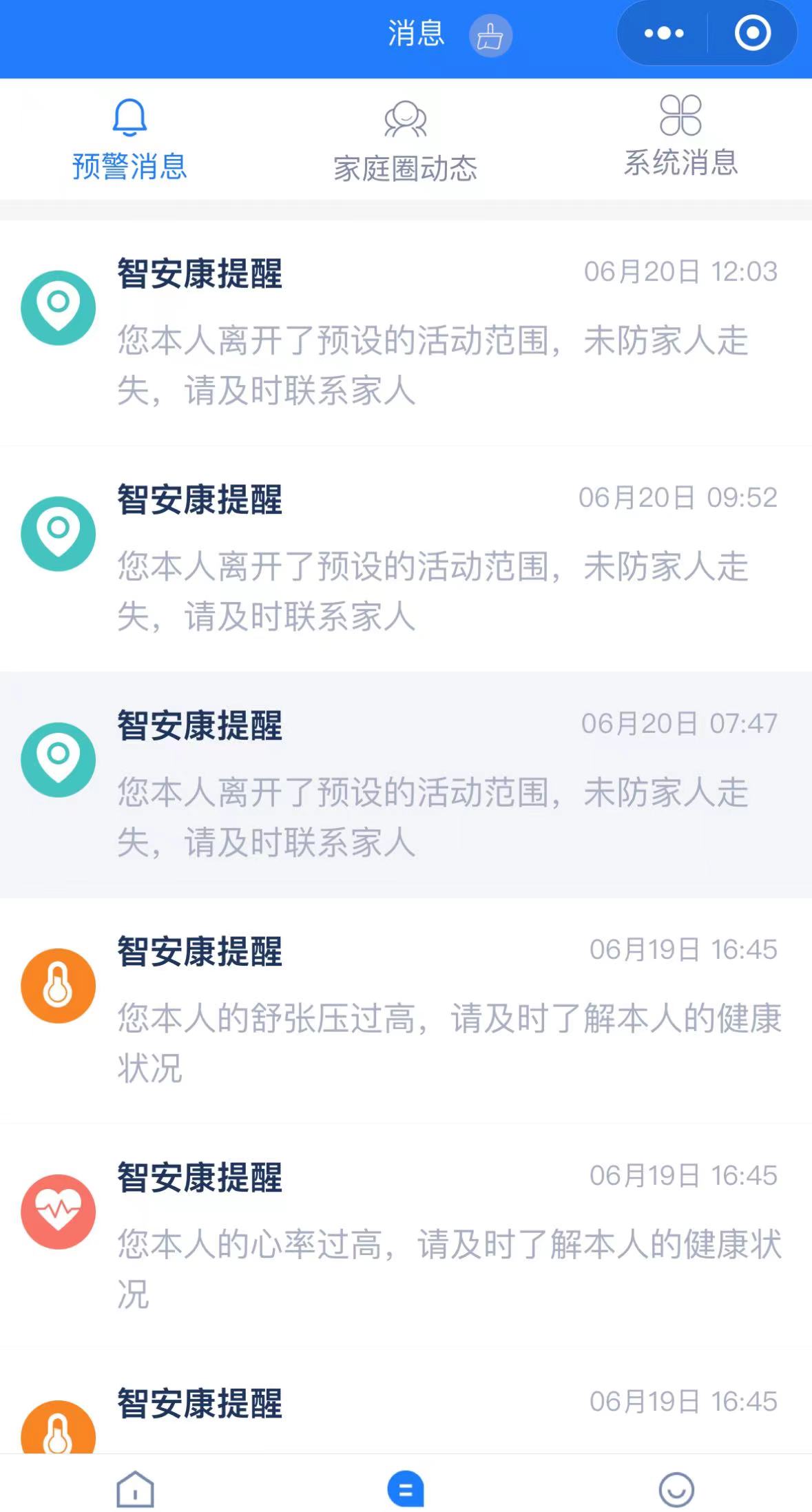
Task: Click the people icon above 家庭圈动态
Action: [x=406, y=117]
